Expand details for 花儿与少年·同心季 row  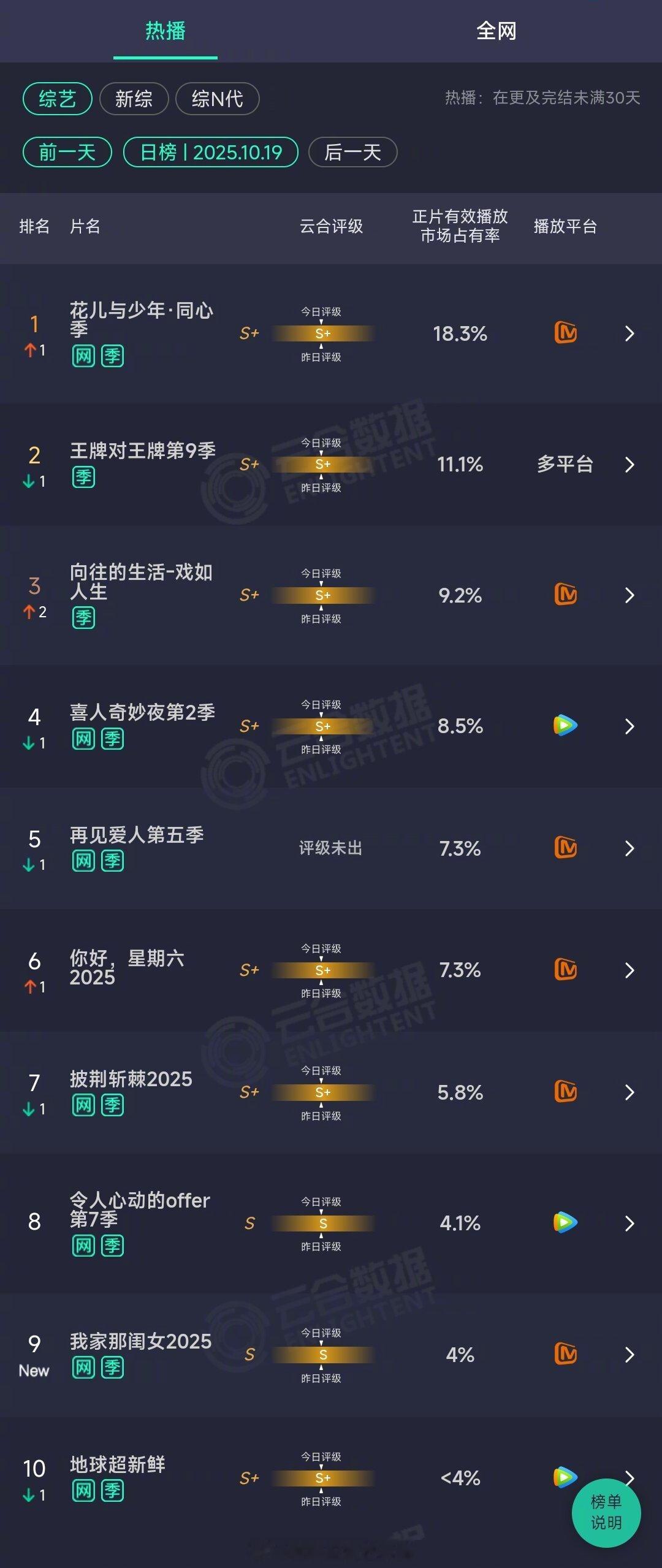630,334
